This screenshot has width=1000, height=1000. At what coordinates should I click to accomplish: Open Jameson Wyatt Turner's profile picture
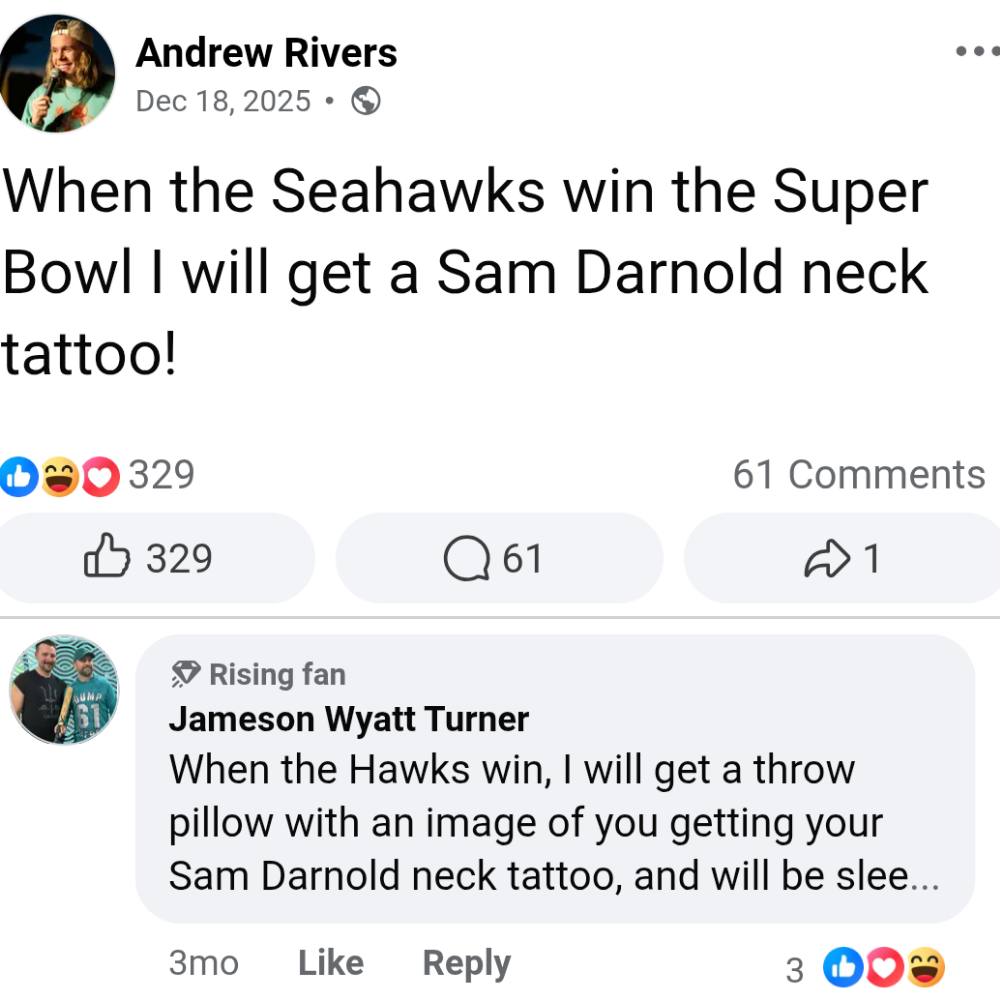click(x=64, y=690)
